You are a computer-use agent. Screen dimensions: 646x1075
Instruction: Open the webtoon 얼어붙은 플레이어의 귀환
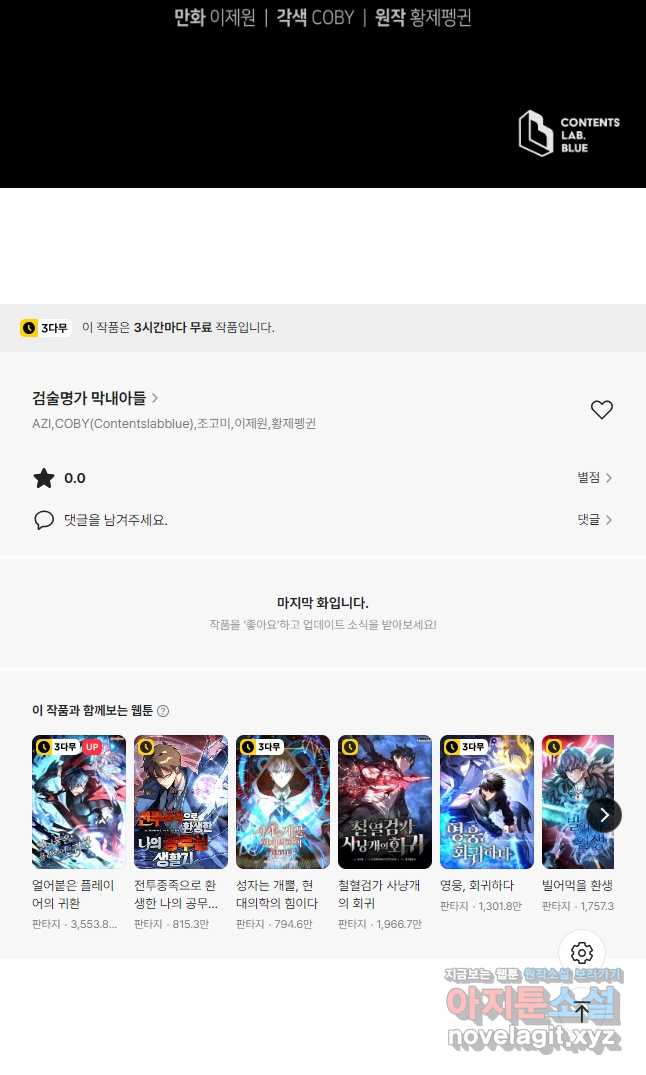(79, 802)
